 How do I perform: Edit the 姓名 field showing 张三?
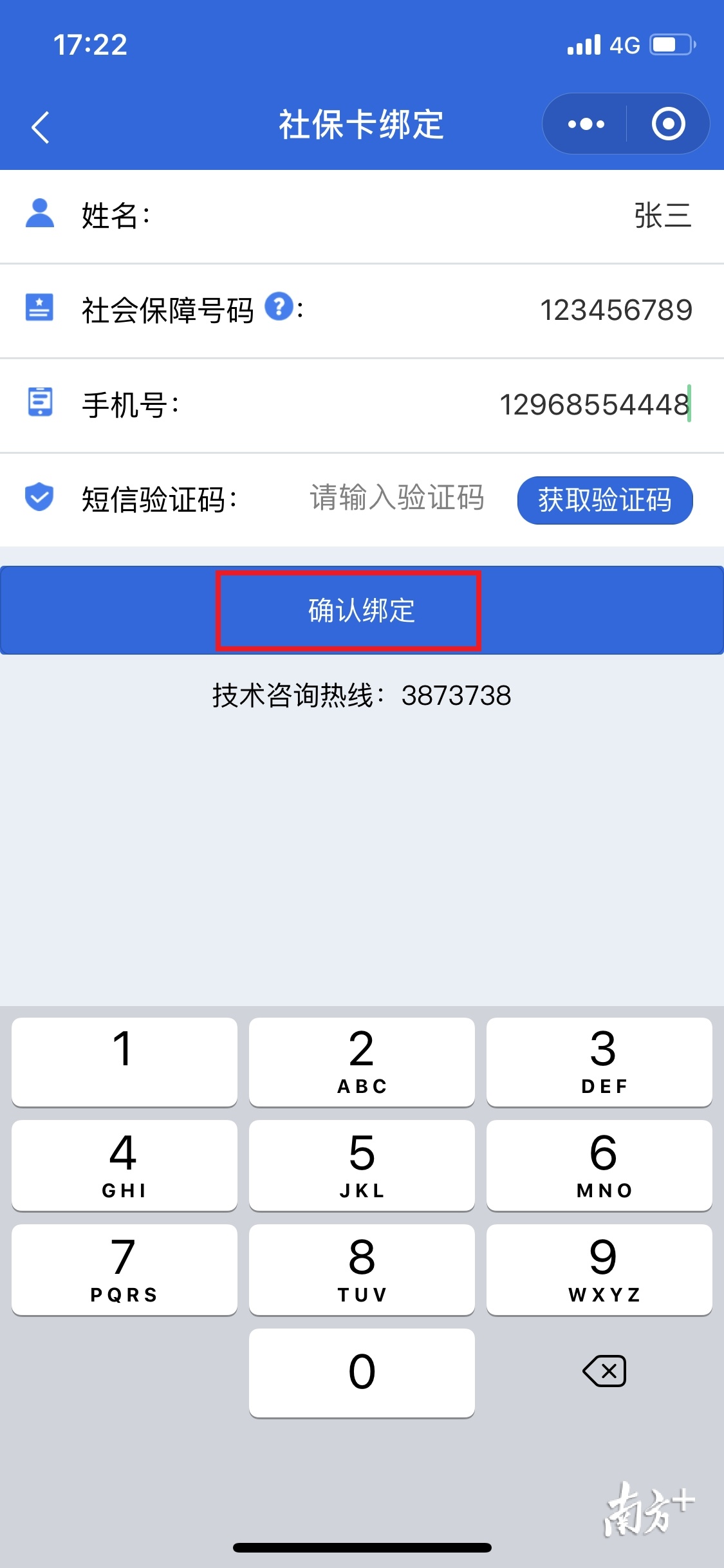click(661, 216)
